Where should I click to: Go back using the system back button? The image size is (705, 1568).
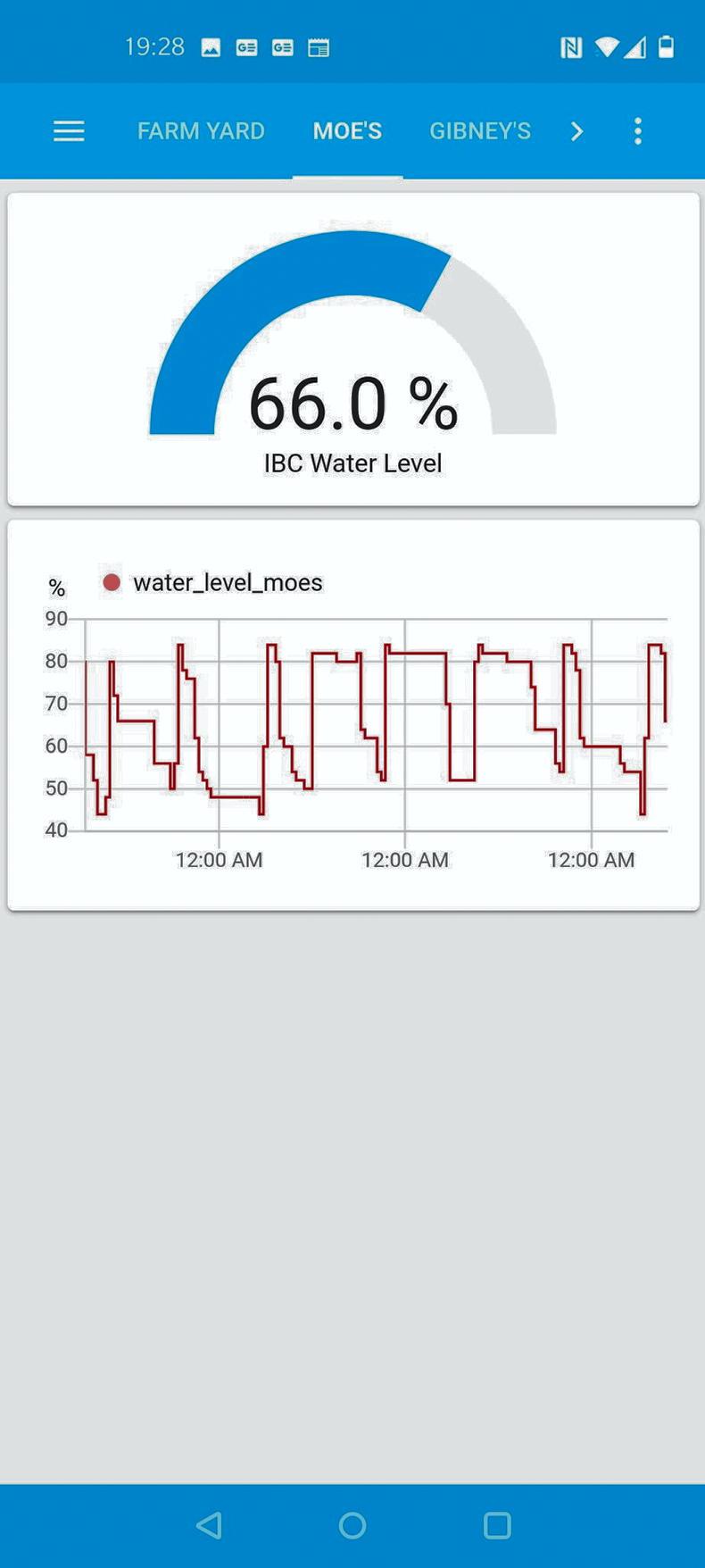pos(209,1525)
